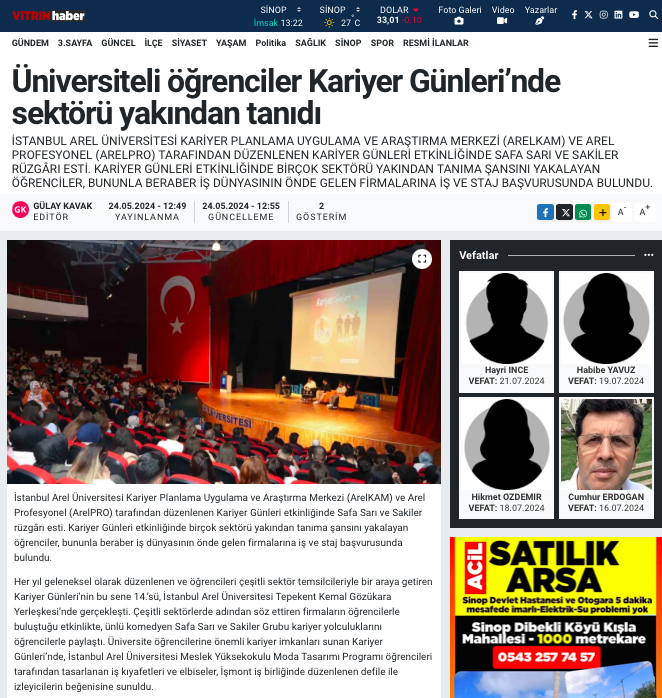Image resolution: width=662 pixels, height=698 pixels.
Task: Increase article font size
Action: click(x=644, y=211)
